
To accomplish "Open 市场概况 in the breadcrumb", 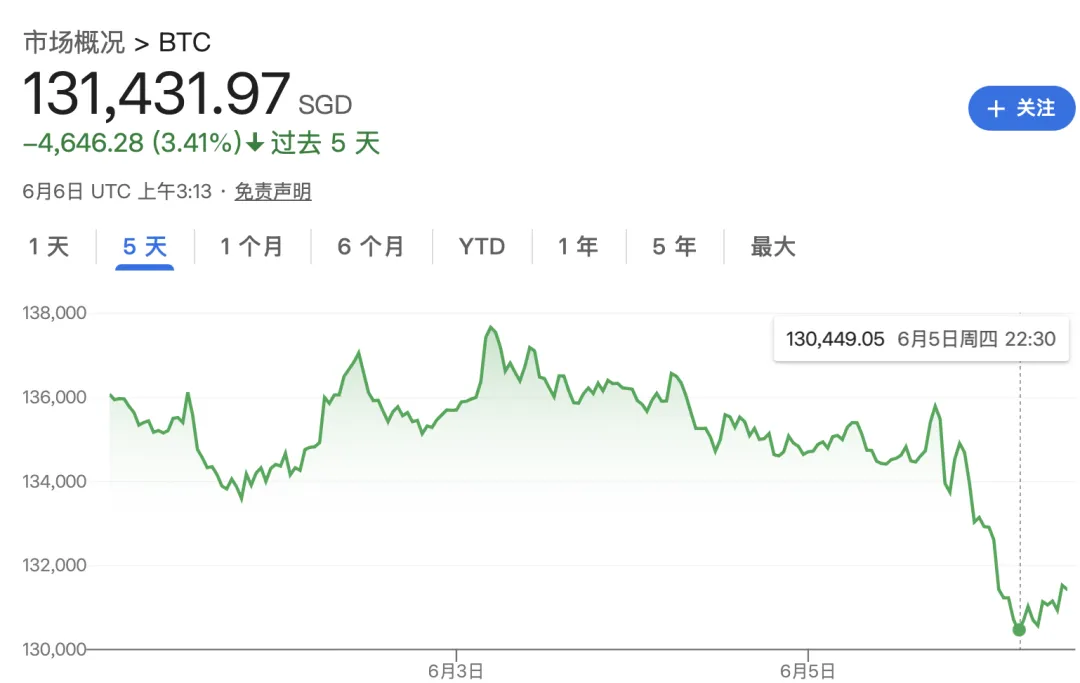I will point(74,43).
